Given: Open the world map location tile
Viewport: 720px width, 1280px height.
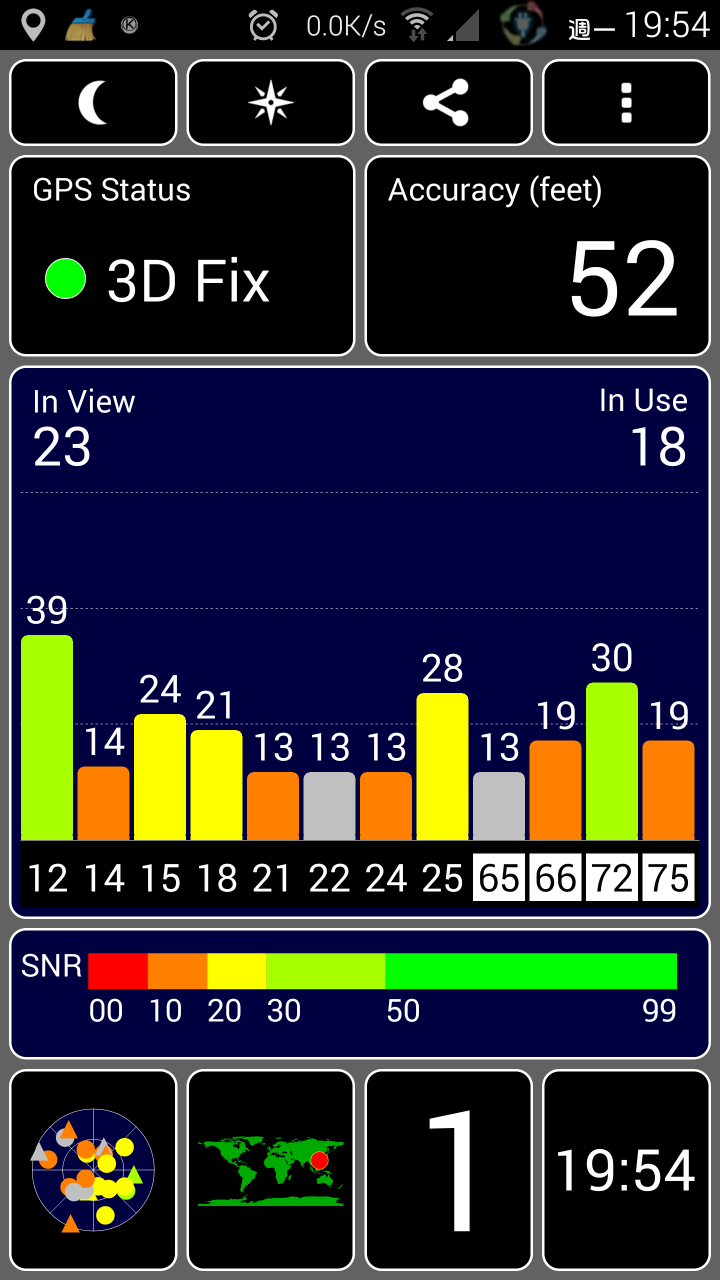Looking at the screenshot, I should point(271,1170).
